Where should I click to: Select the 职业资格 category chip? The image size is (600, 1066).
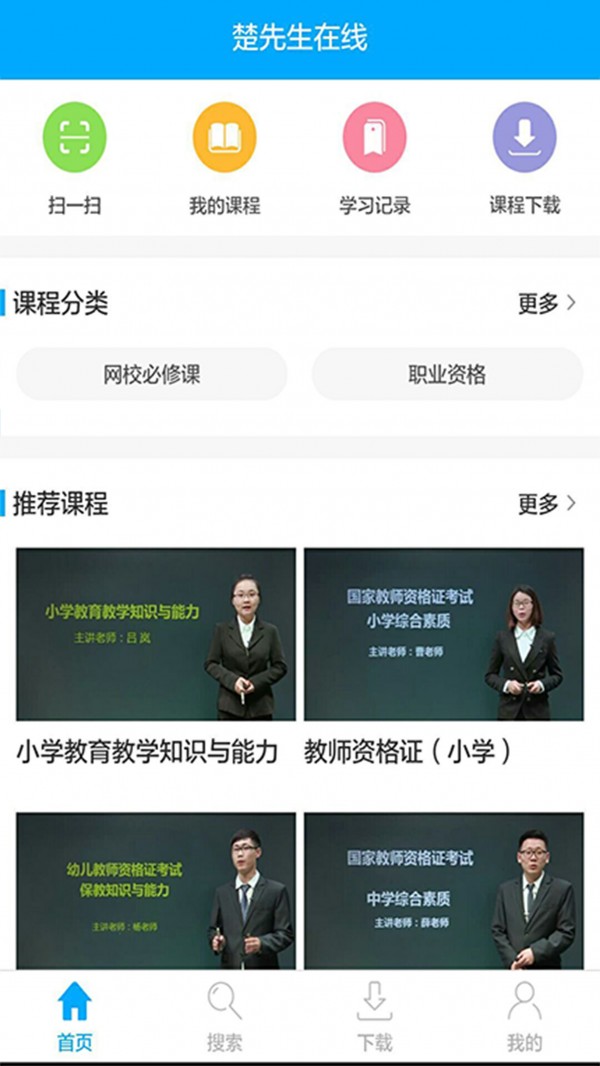coord(447,375)
